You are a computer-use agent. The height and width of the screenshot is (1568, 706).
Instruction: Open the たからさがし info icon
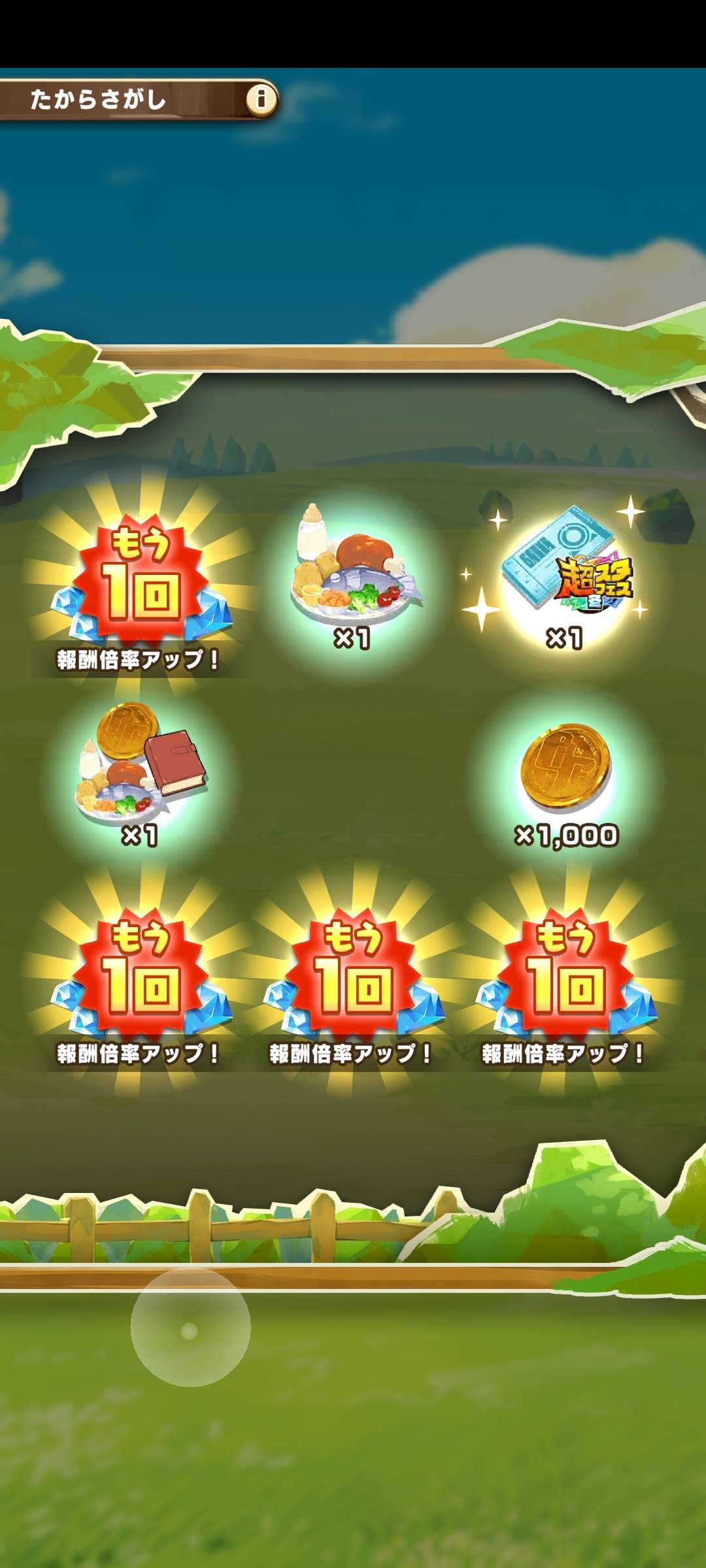pyautogui.click(x=261, y=99)
